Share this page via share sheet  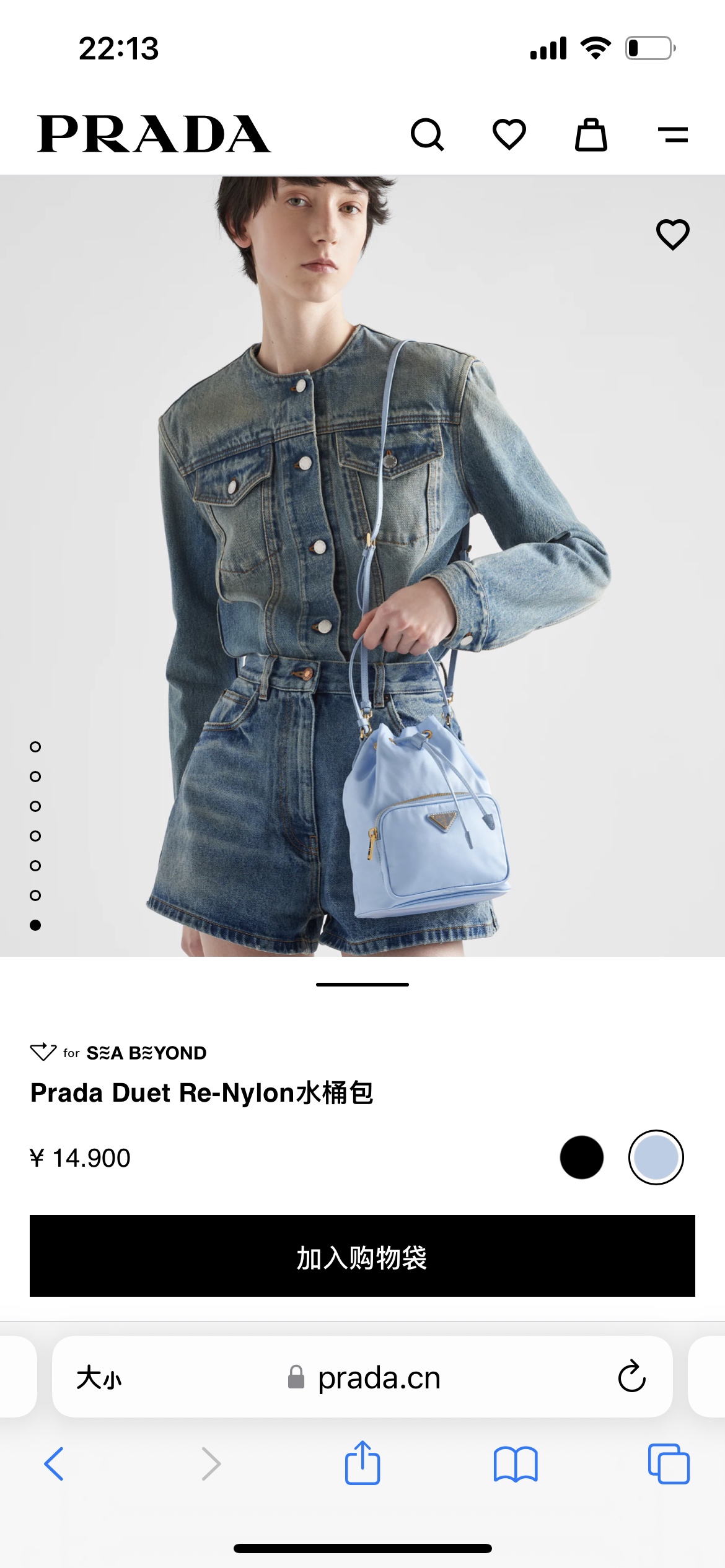362,1463
